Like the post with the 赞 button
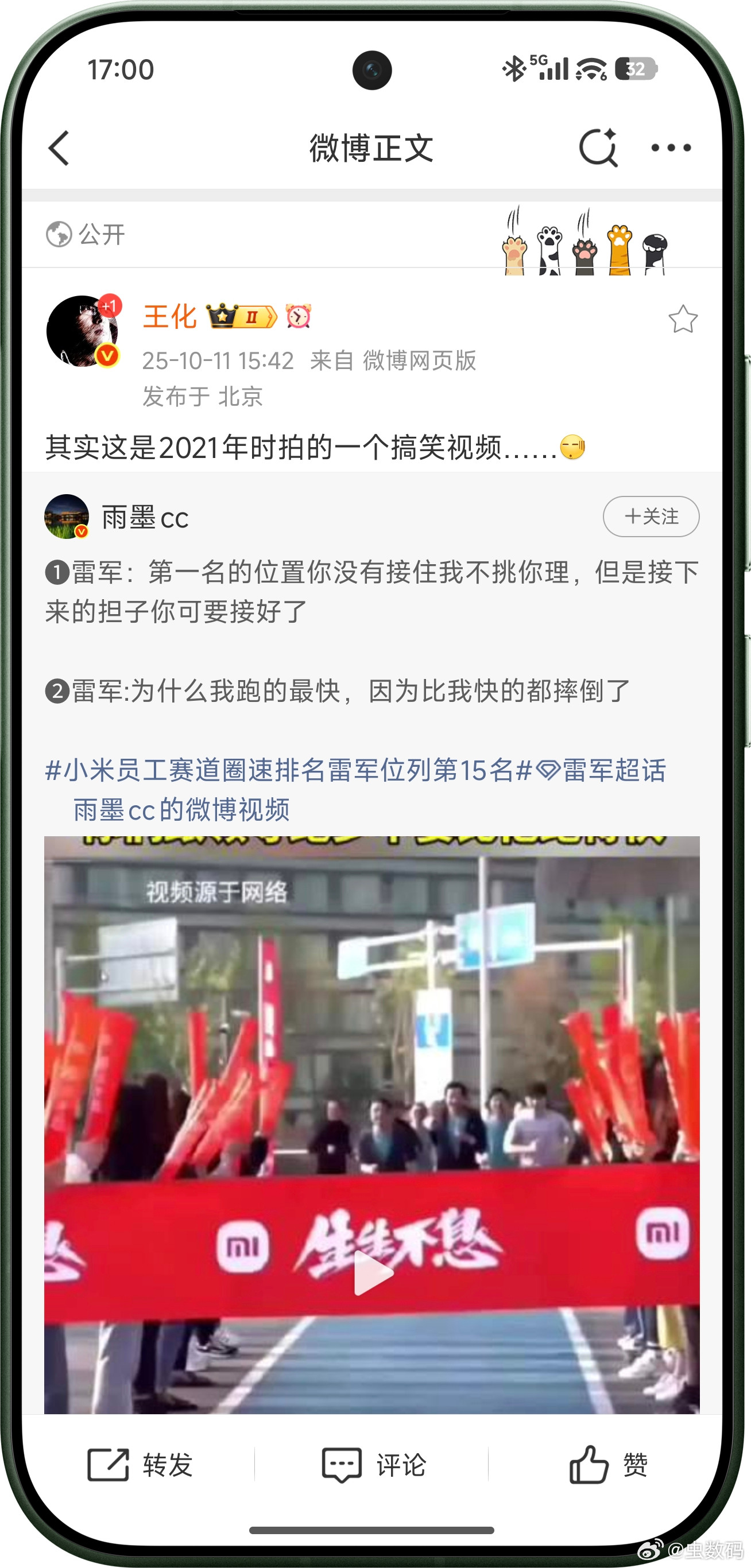This screenshot has height=1568, width=751. pyautogui.click(x=608, y=1465)
